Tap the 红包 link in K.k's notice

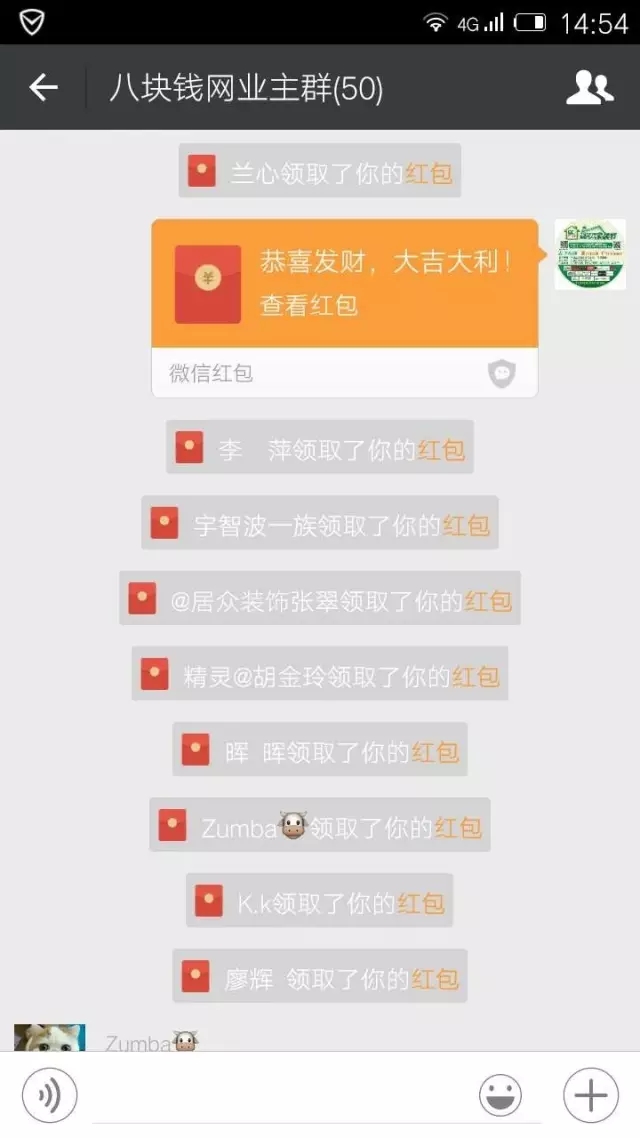(x=420, y=902)
